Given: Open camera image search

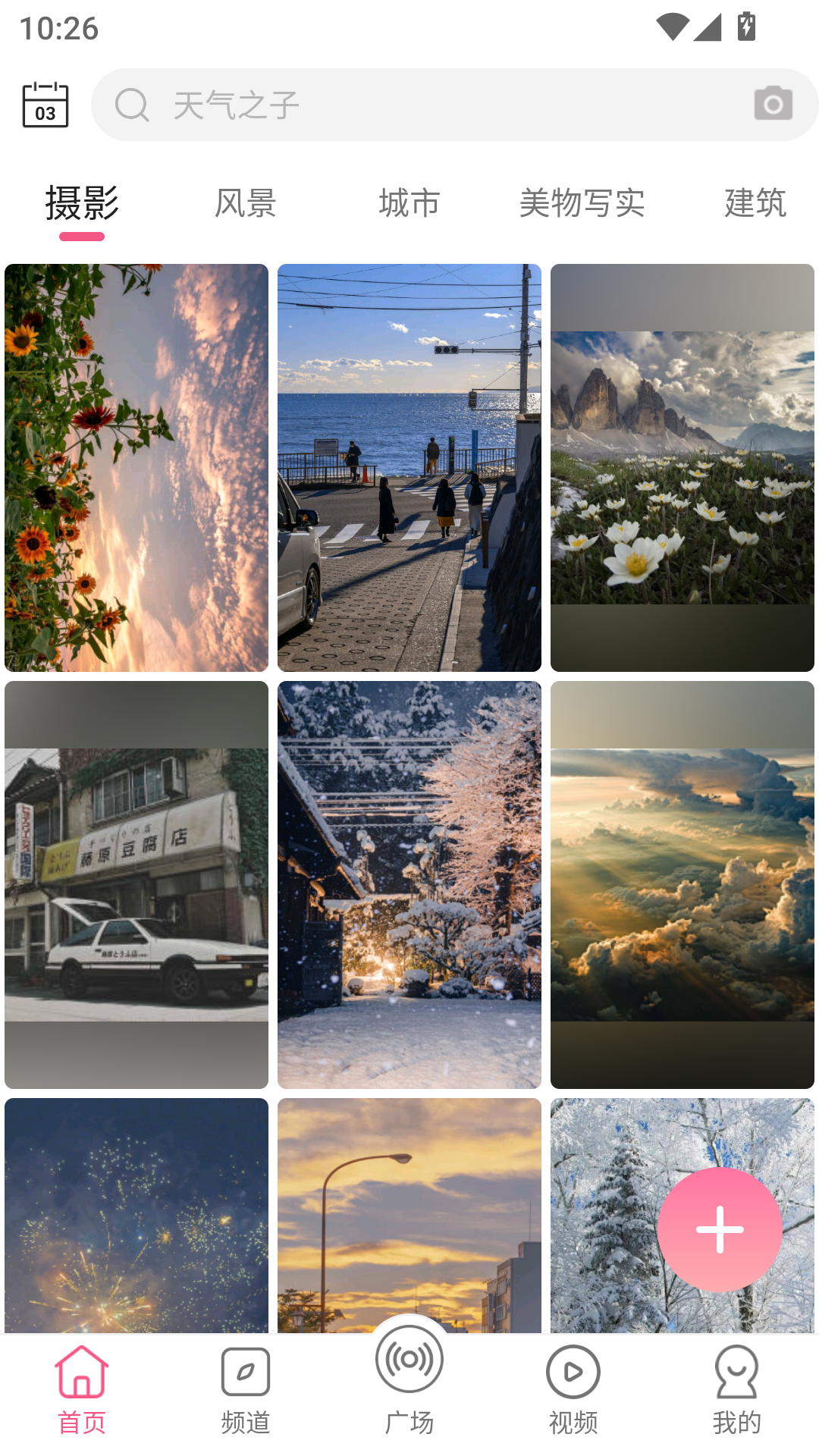Looking at the screenshot, I should (x=773, y=104).
